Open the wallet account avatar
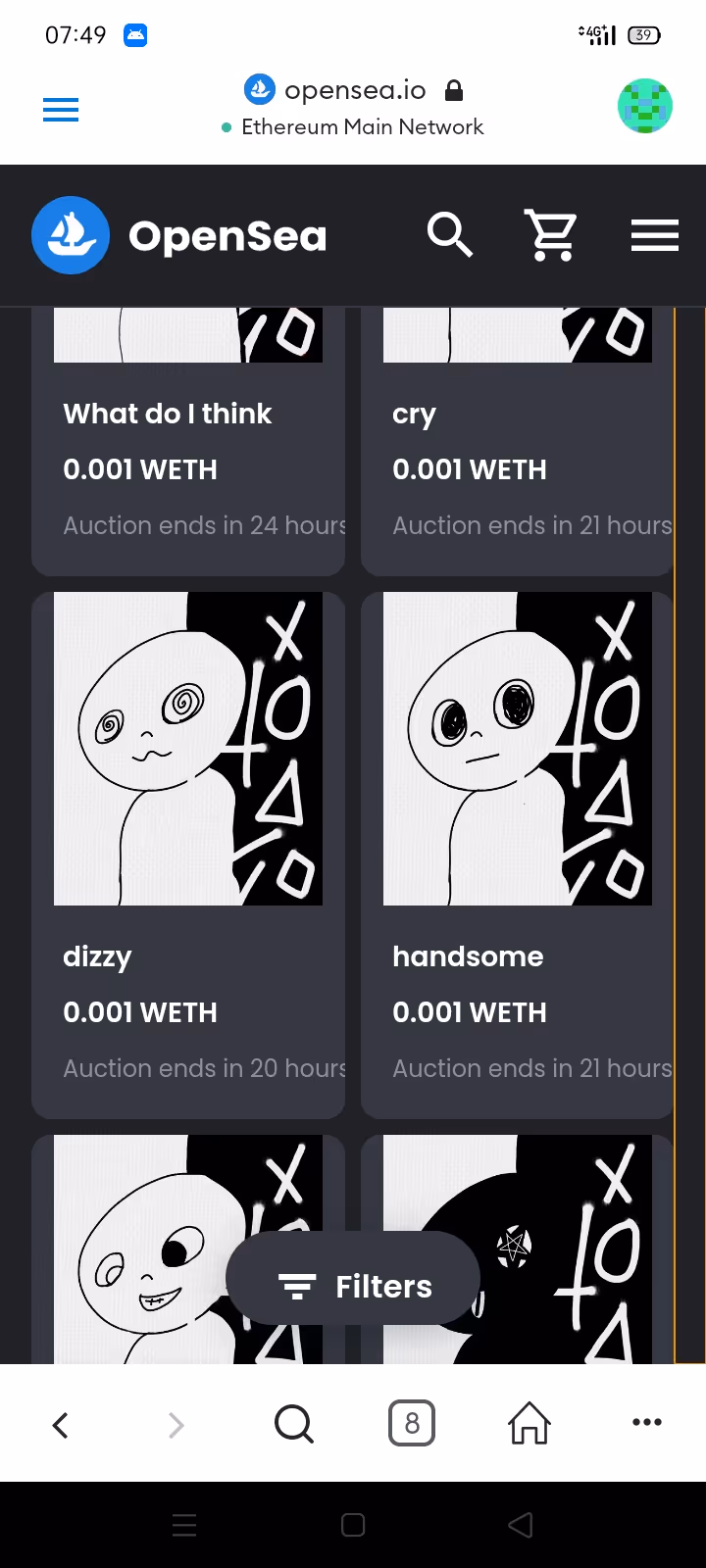Screen dimensions: 706x1568 (644, 106)
